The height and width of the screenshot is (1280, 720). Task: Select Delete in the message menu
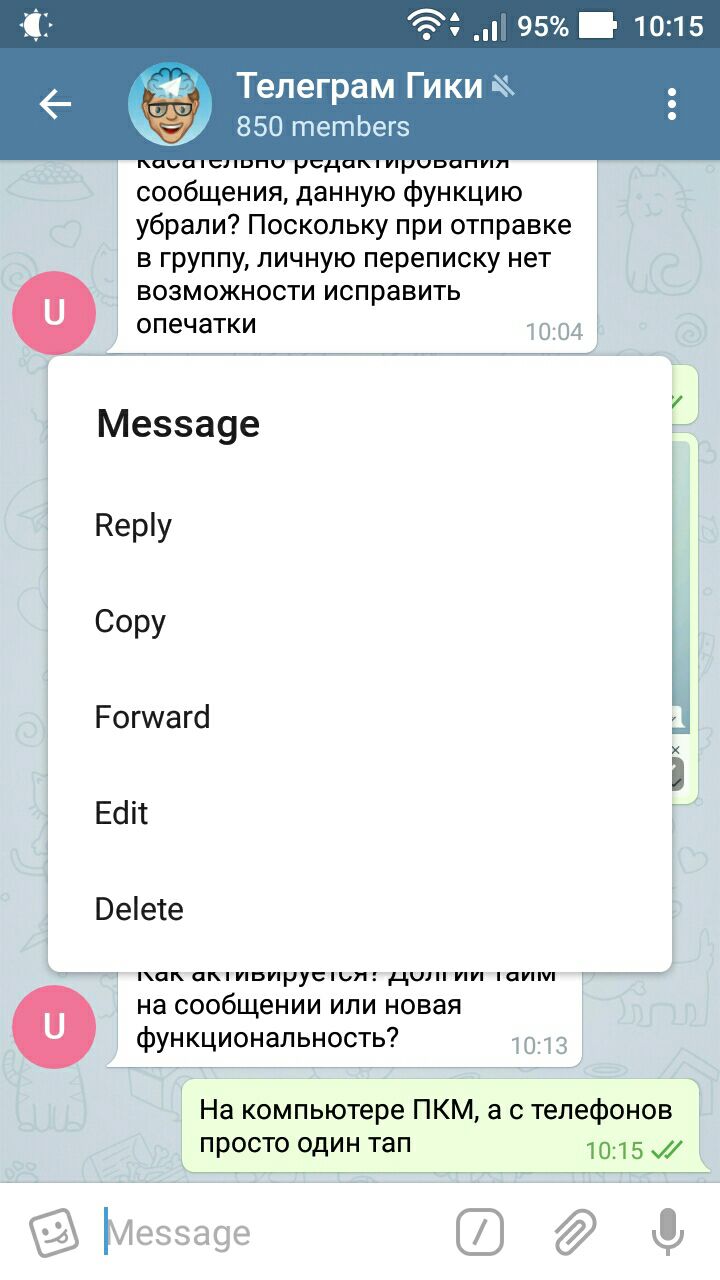tap(139, 909)
